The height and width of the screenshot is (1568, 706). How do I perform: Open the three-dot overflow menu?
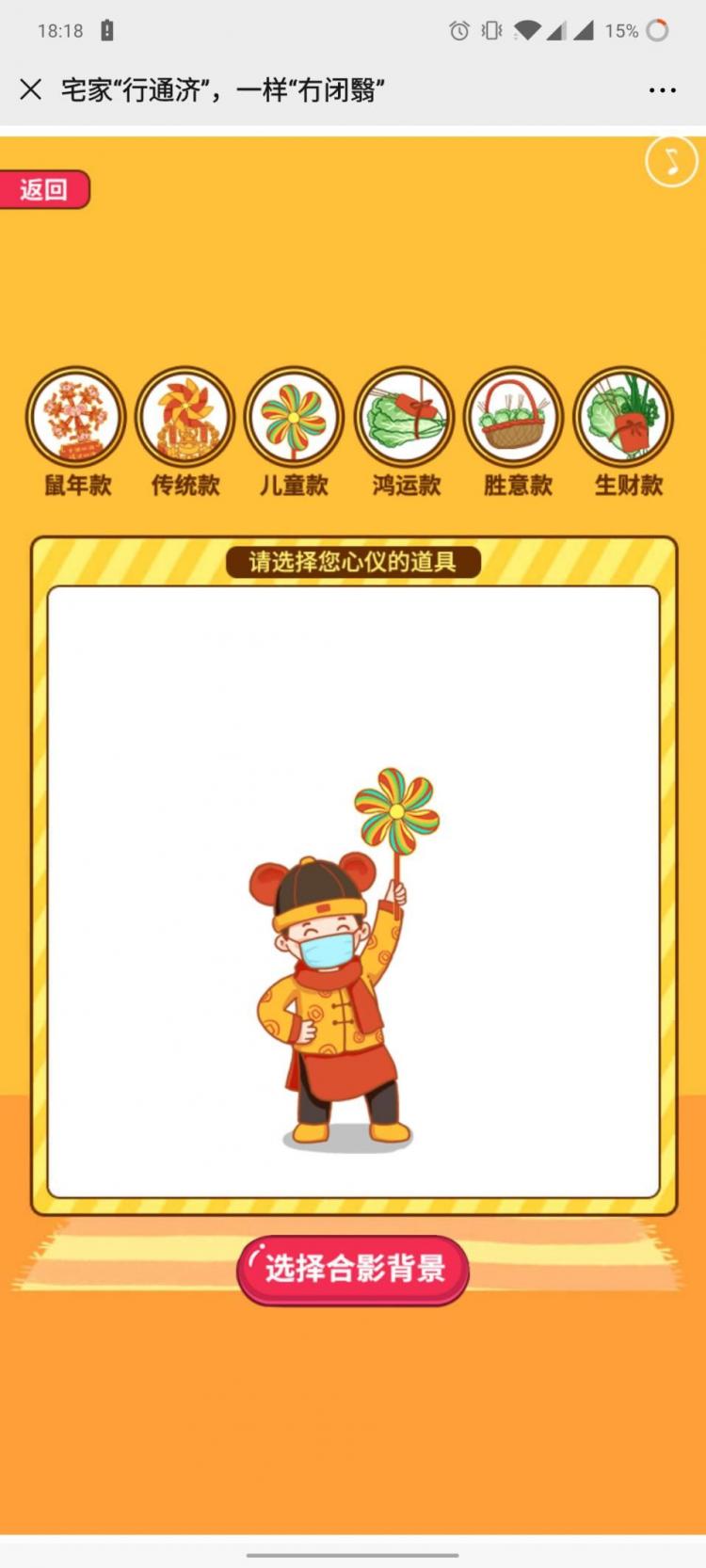click(x=662, y=90)
